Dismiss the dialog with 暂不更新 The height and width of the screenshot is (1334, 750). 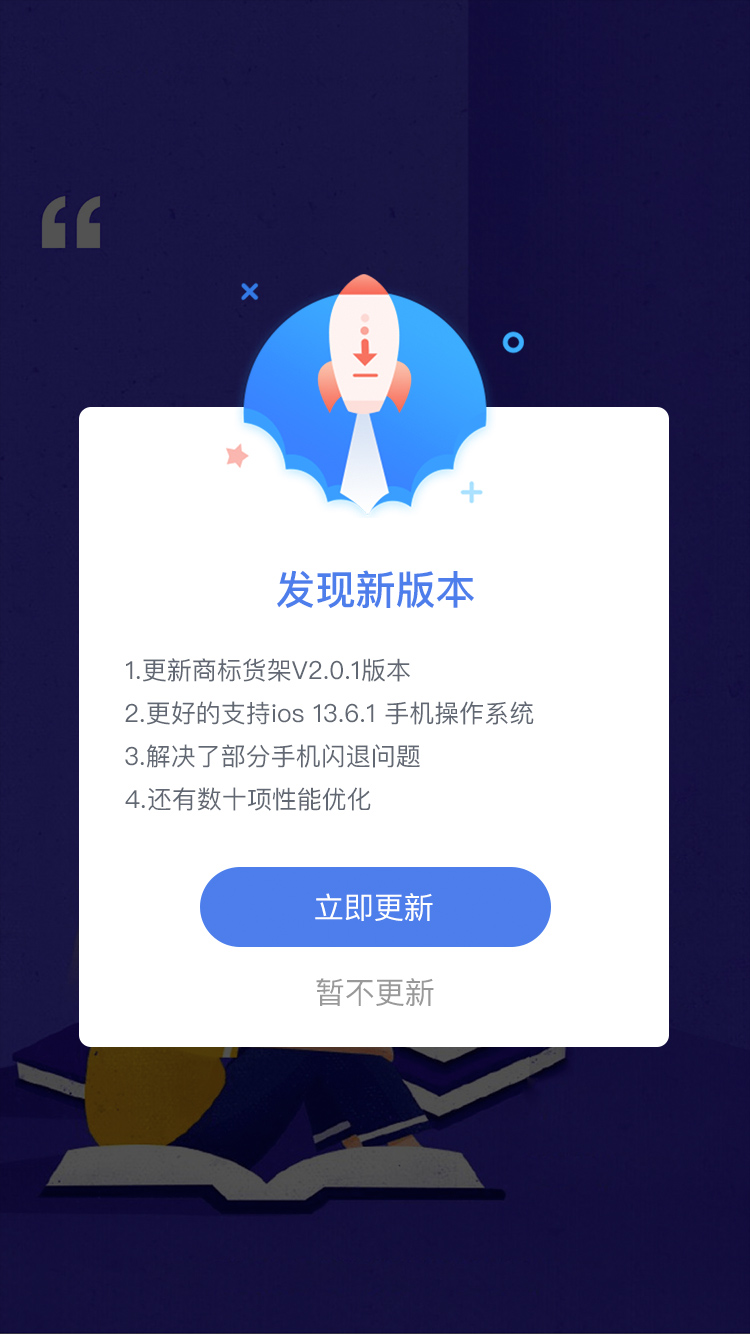click(x=375, y=992)
